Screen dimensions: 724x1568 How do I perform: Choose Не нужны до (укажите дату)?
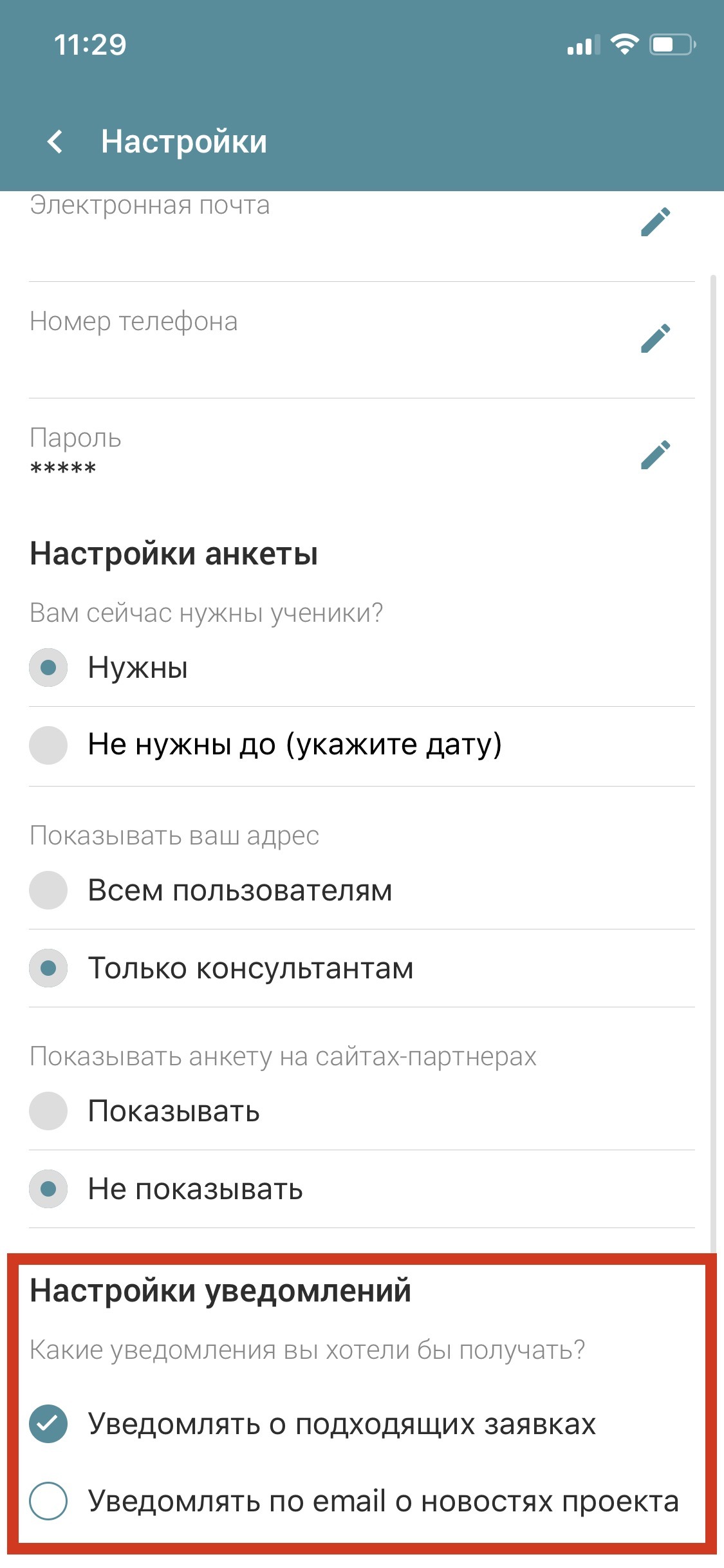(48, 745)
